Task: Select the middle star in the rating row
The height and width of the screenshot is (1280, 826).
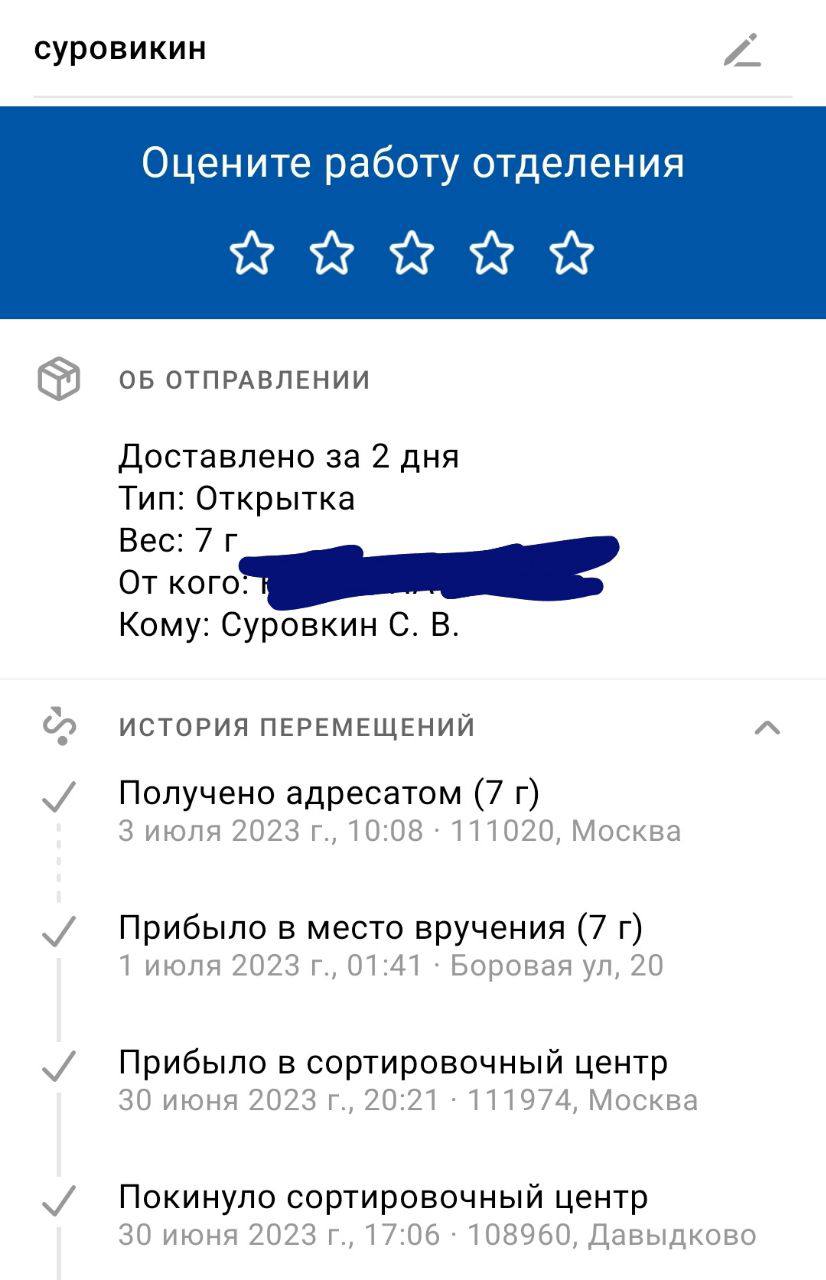Action: [x=413, y=253]
